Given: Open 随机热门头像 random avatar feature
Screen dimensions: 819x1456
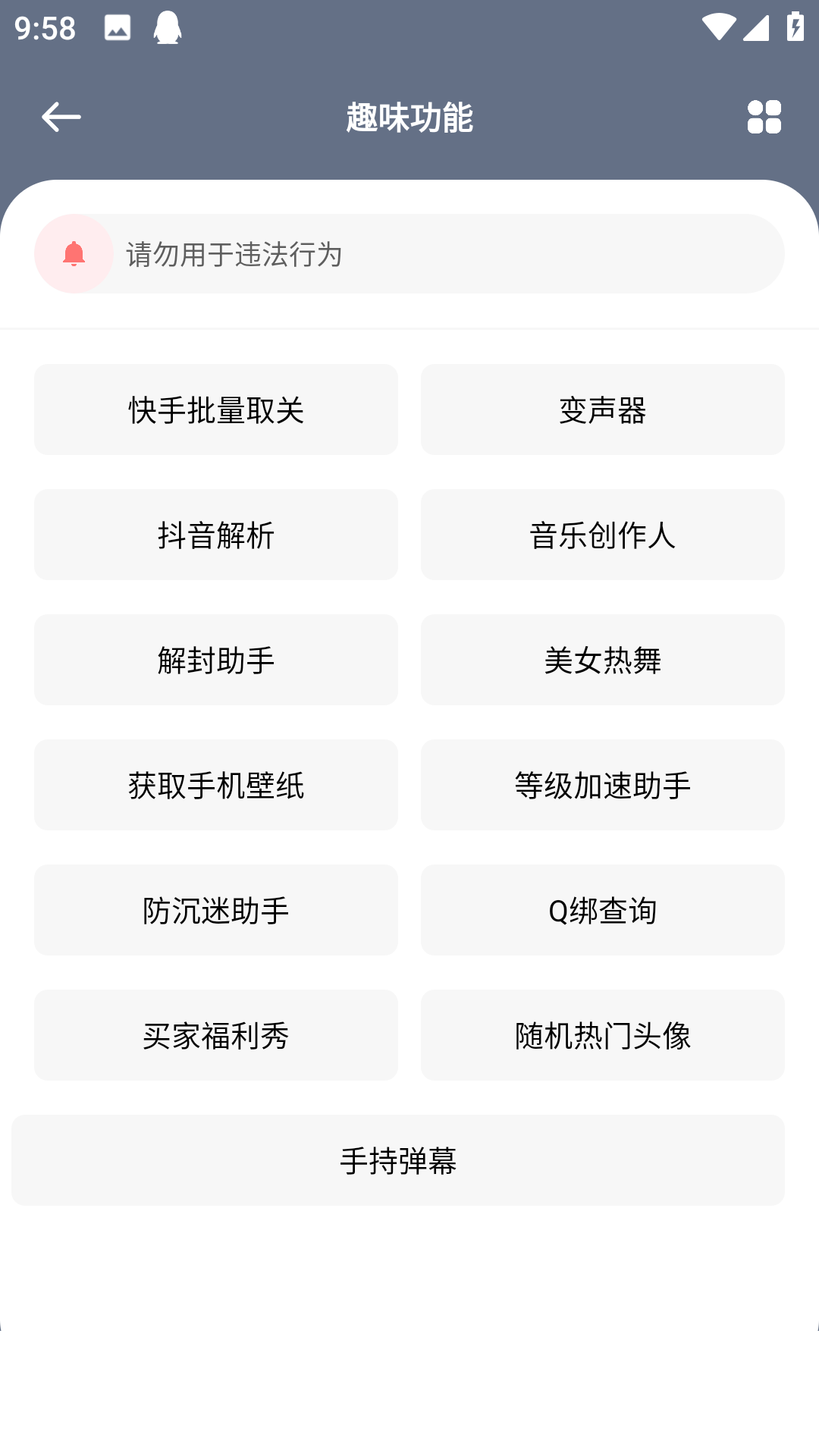Looking at the screenshot, I should coord(603,1035).
